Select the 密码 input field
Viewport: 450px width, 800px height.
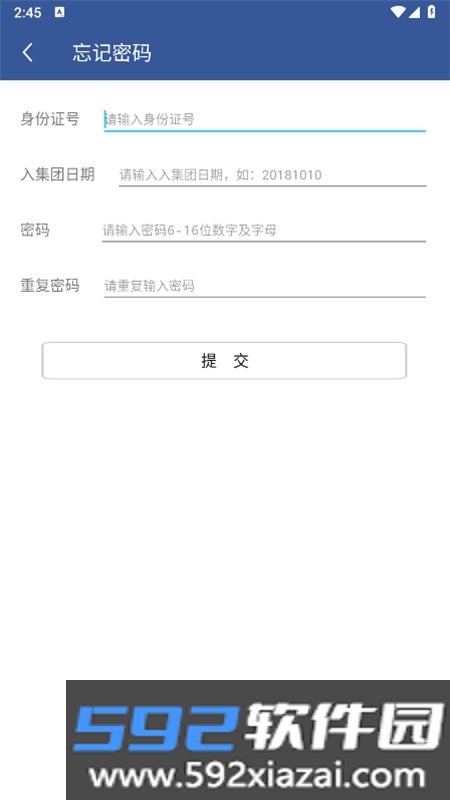coord(264,230)
